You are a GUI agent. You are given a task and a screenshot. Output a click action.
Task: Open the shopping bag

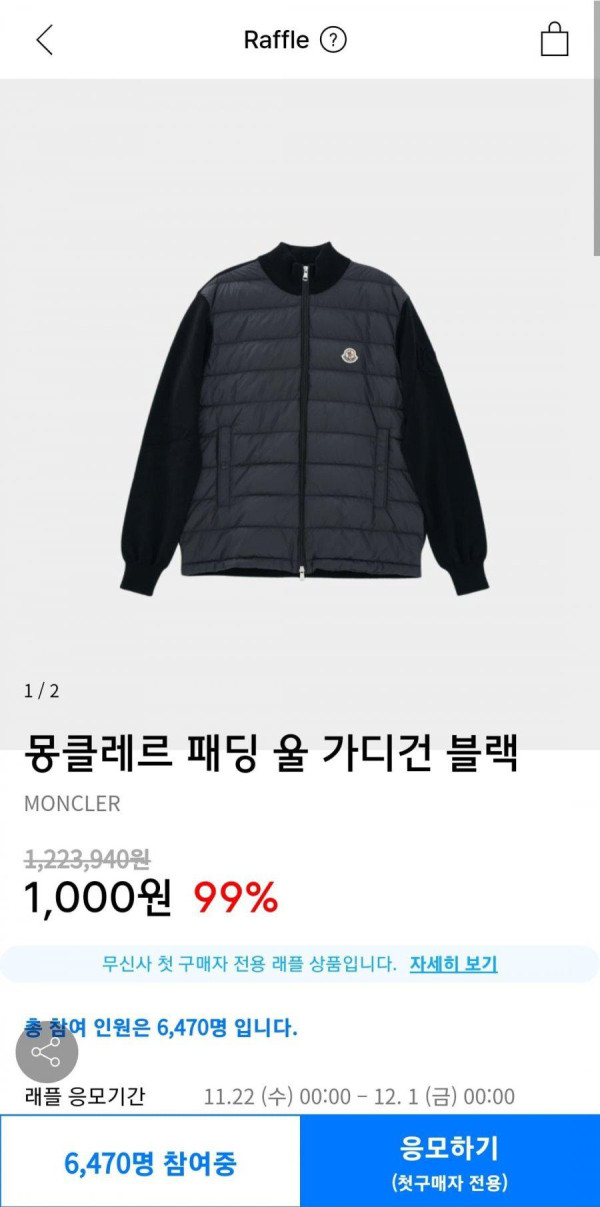pyautogui.click(x=554, y=40)
